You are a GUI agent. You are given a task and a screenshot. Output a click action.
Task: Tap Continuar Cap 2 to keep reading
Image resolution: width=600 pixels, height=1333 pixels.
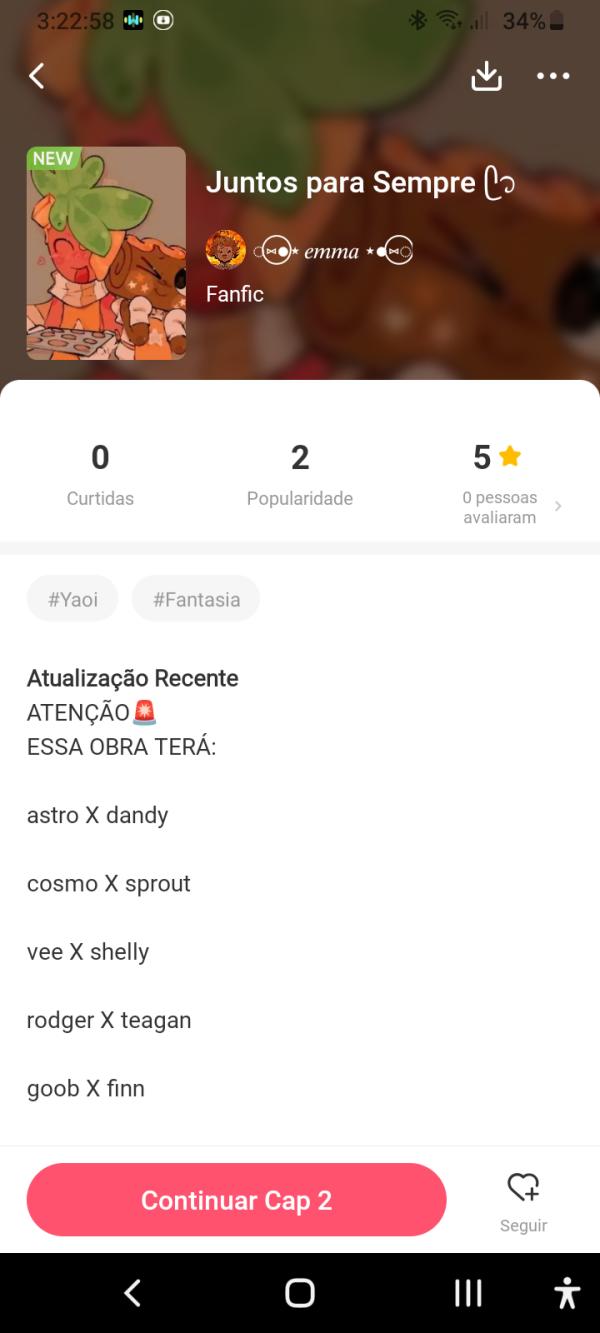click(x=236, y=1200)
